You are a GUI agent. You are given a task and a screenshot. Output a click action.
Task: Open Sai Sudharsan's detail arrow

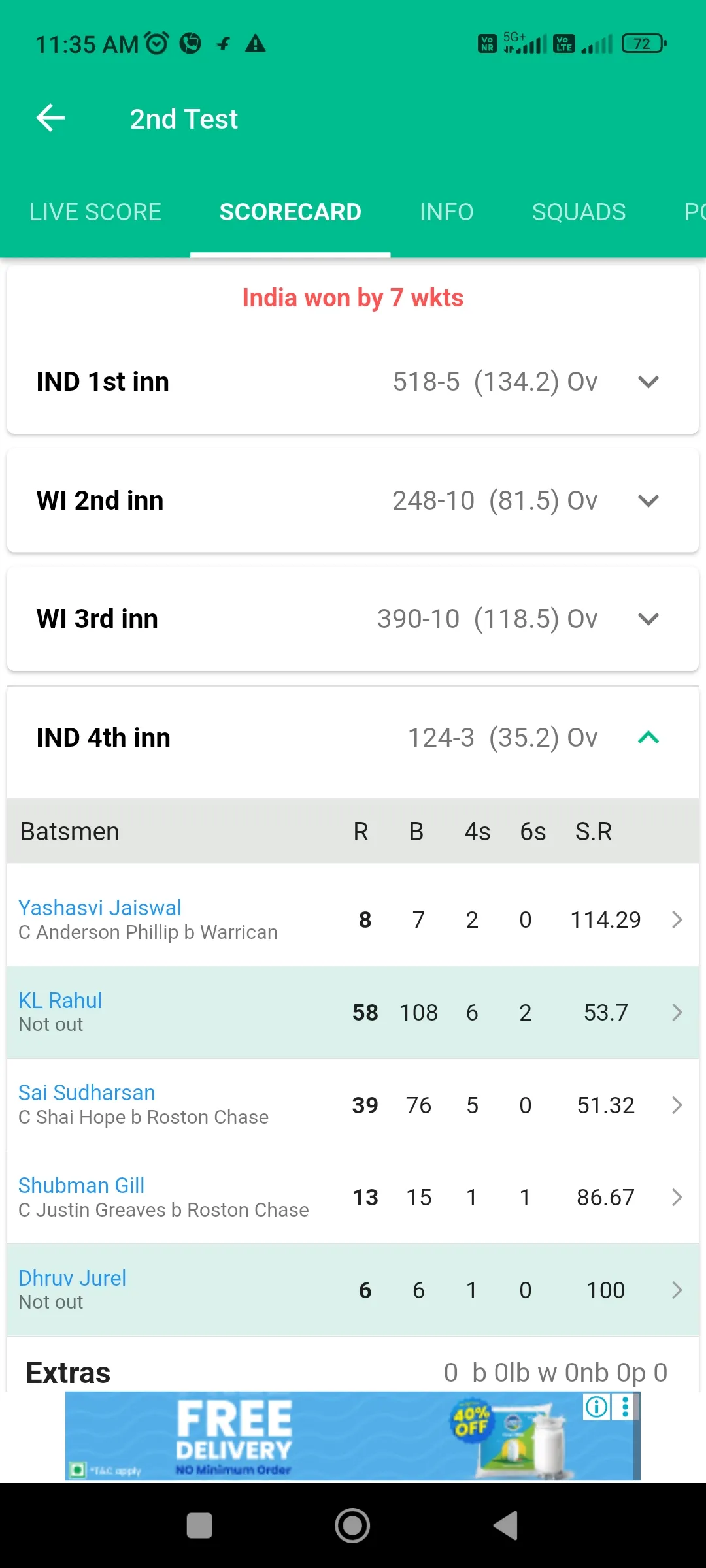[677, 1105]
